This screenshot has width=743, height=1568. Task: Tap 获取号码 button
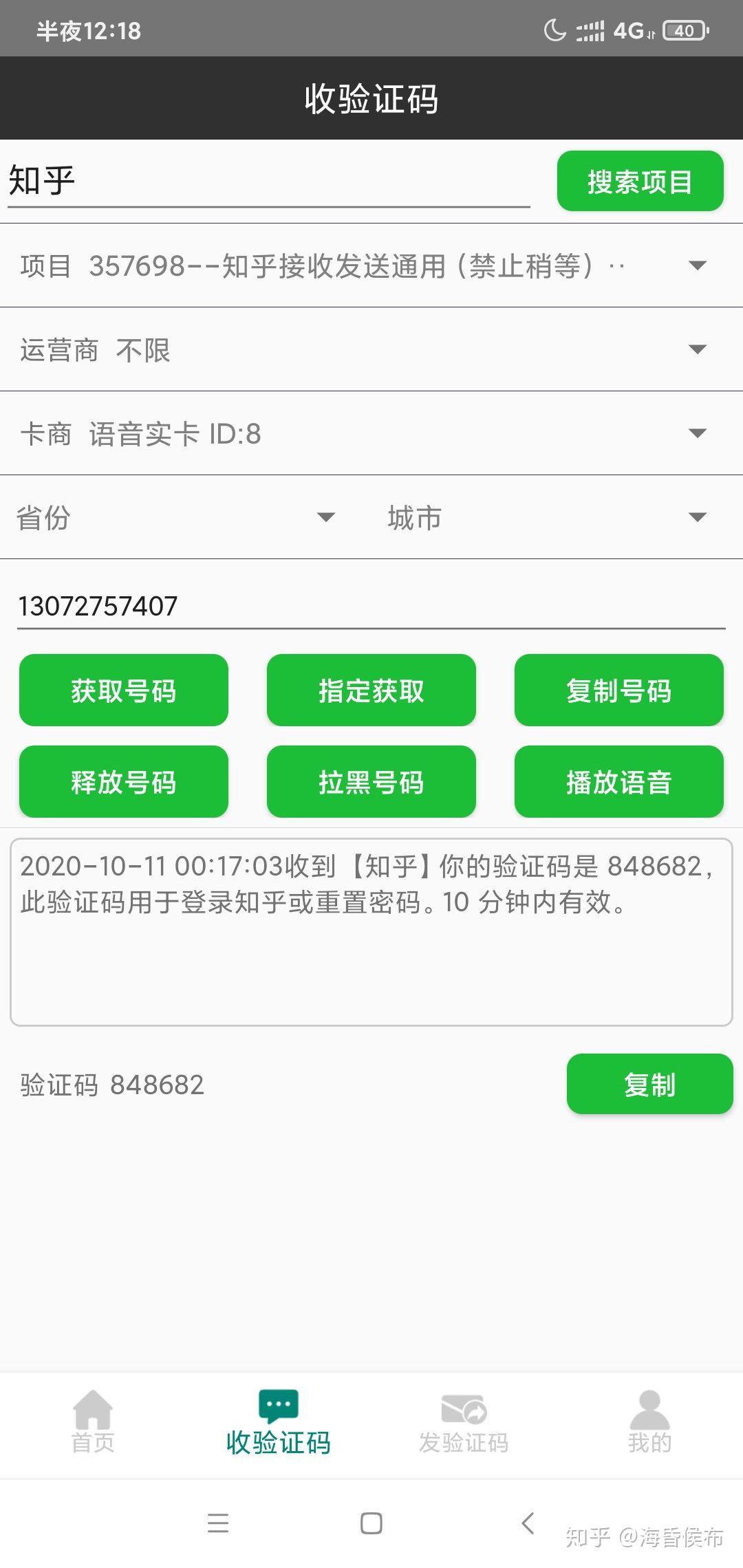(x=124, y=690)
